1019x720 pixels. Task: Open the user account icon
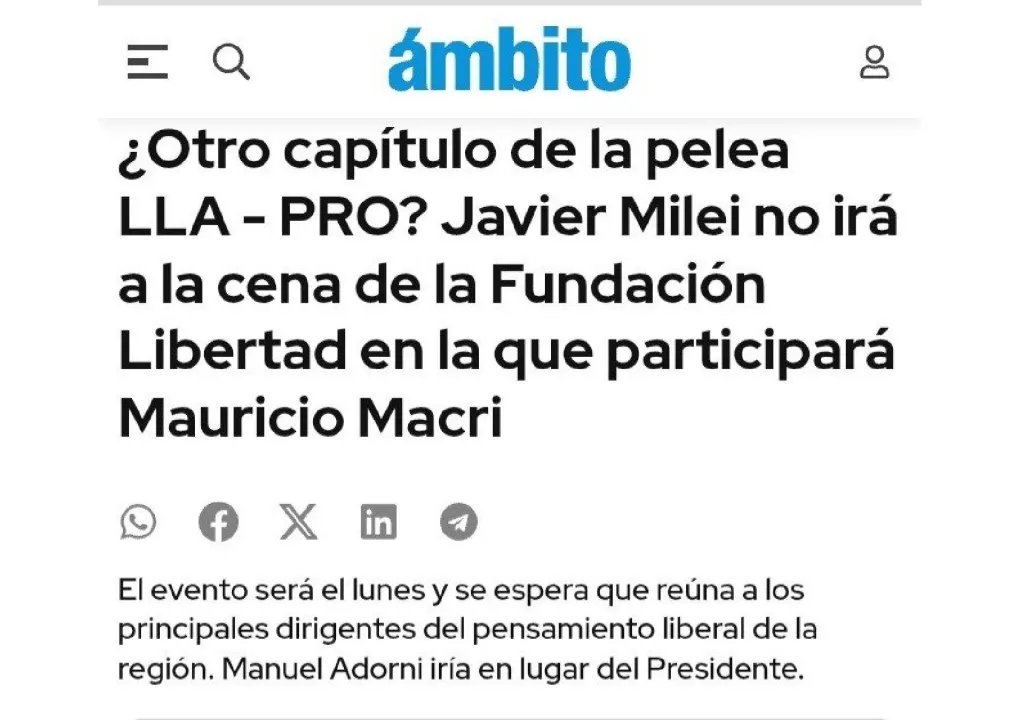pos(874,62)
